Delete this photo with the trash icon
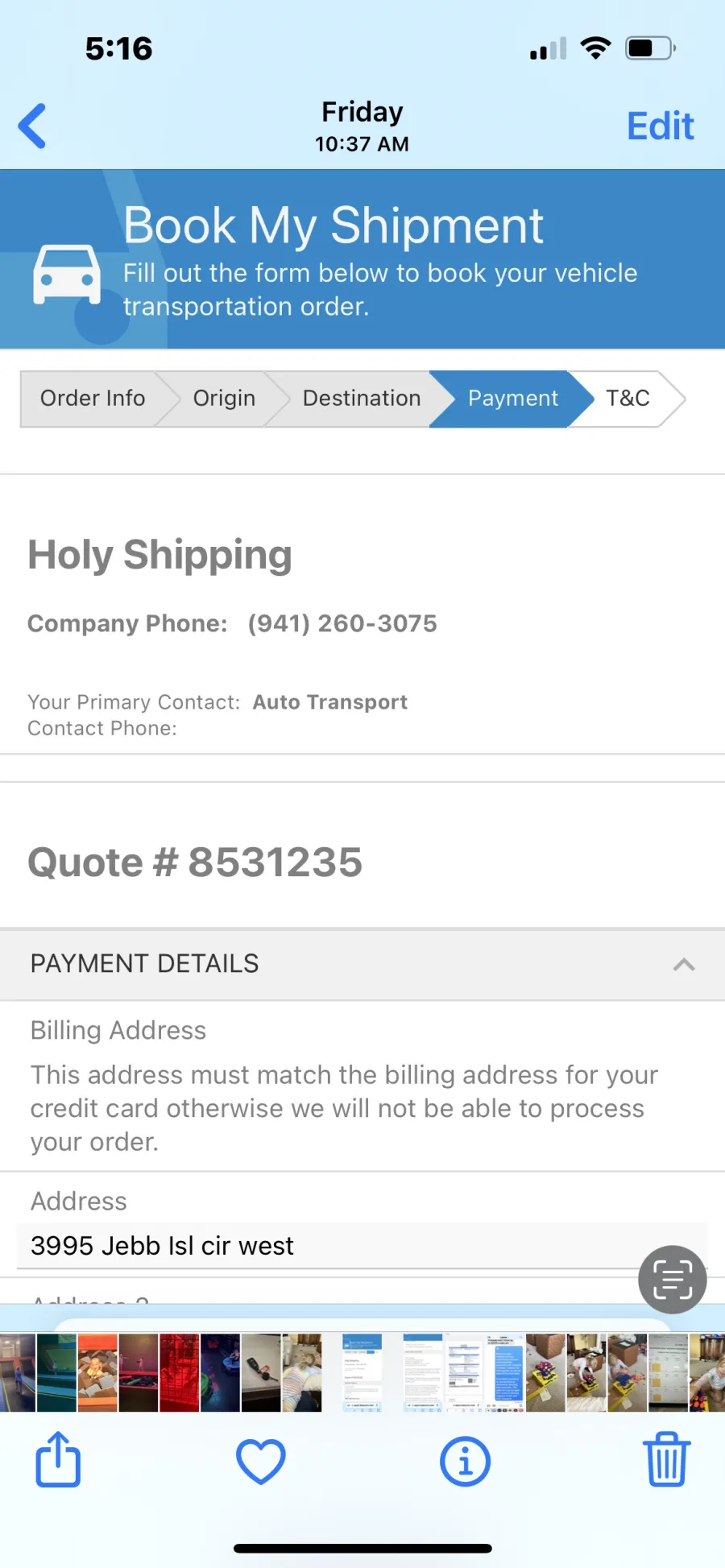 [x=667, y=1458]
